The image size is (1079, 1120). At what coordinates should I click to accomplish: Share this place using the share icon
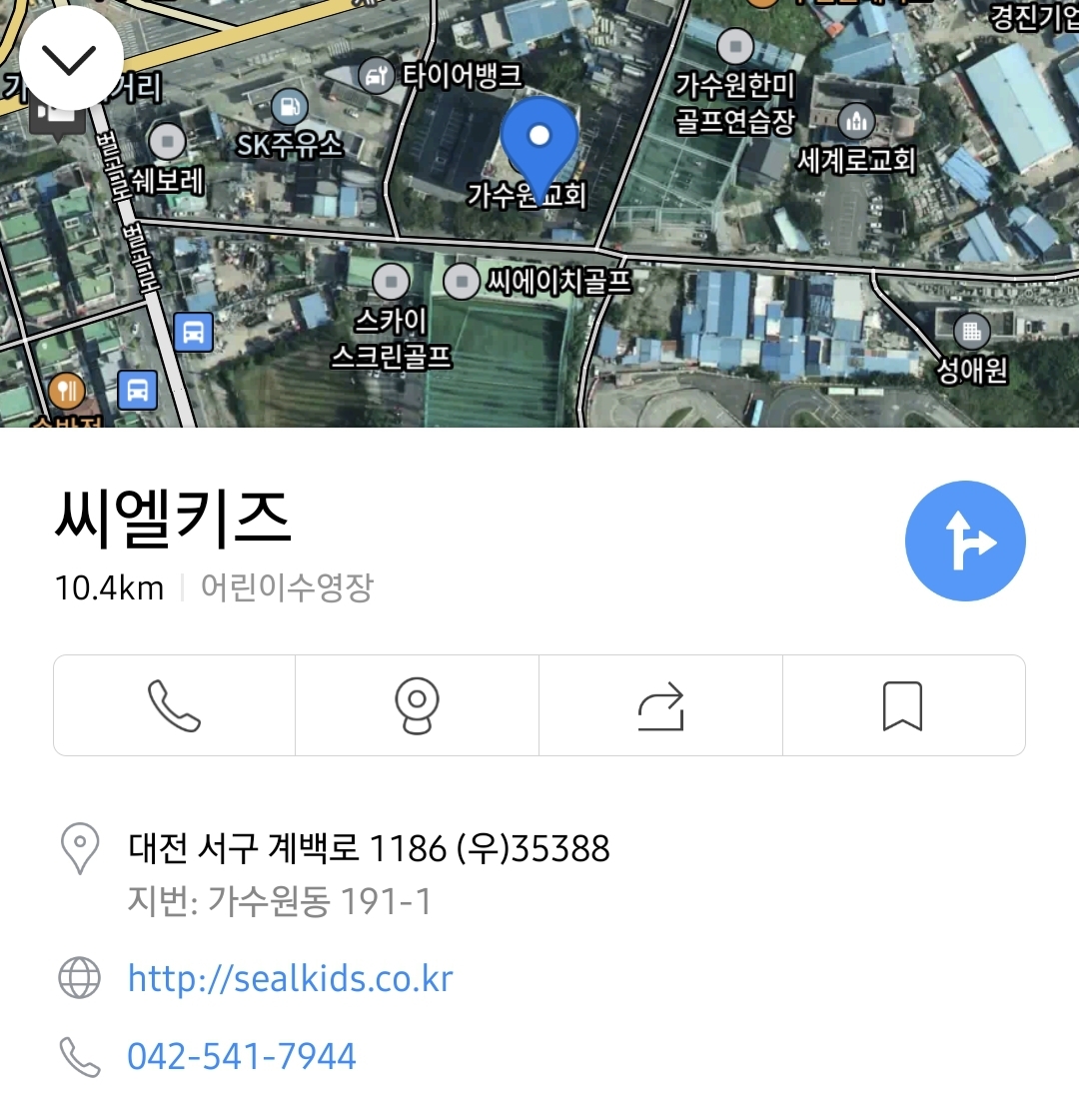660,704
